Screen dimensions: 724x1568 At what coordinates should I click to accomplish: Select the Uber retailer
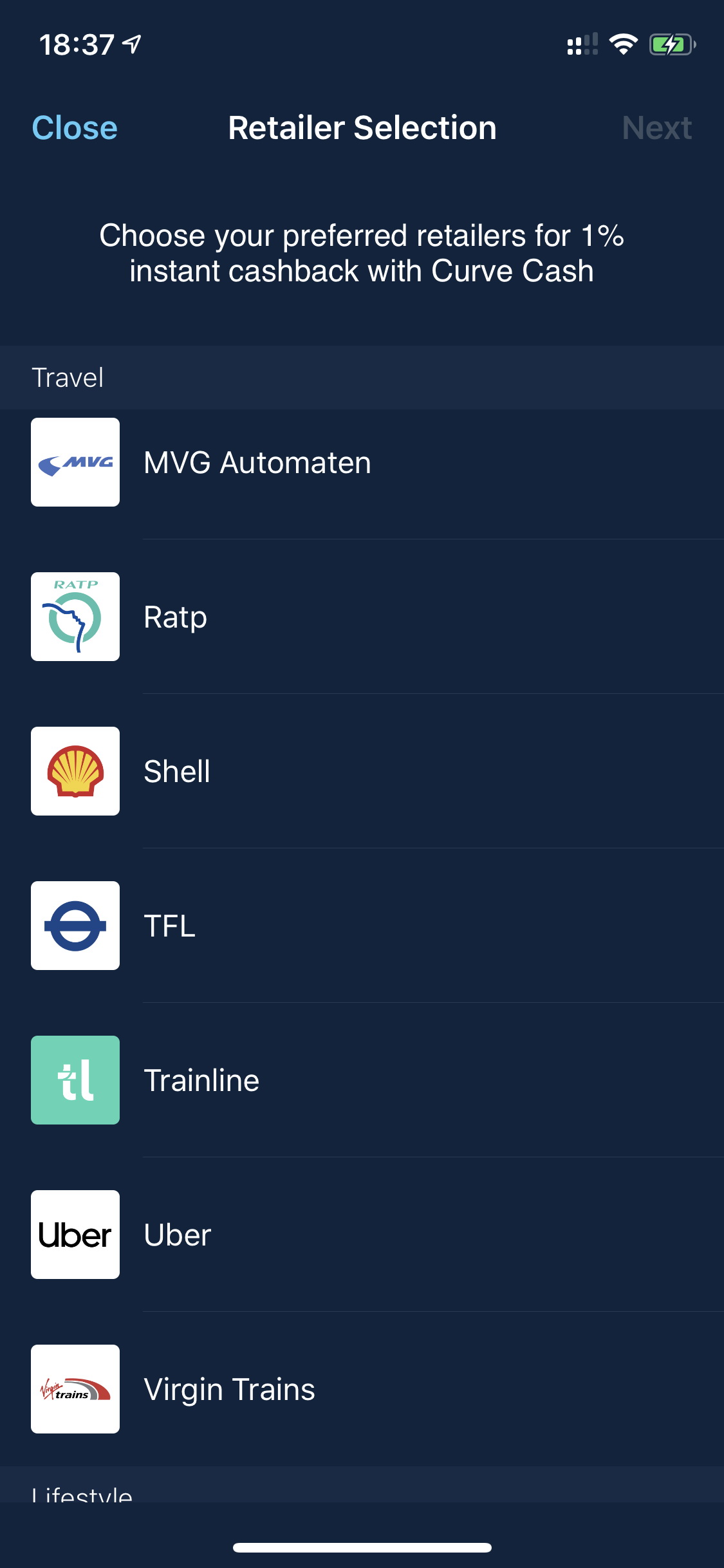tap(362, 1235)
